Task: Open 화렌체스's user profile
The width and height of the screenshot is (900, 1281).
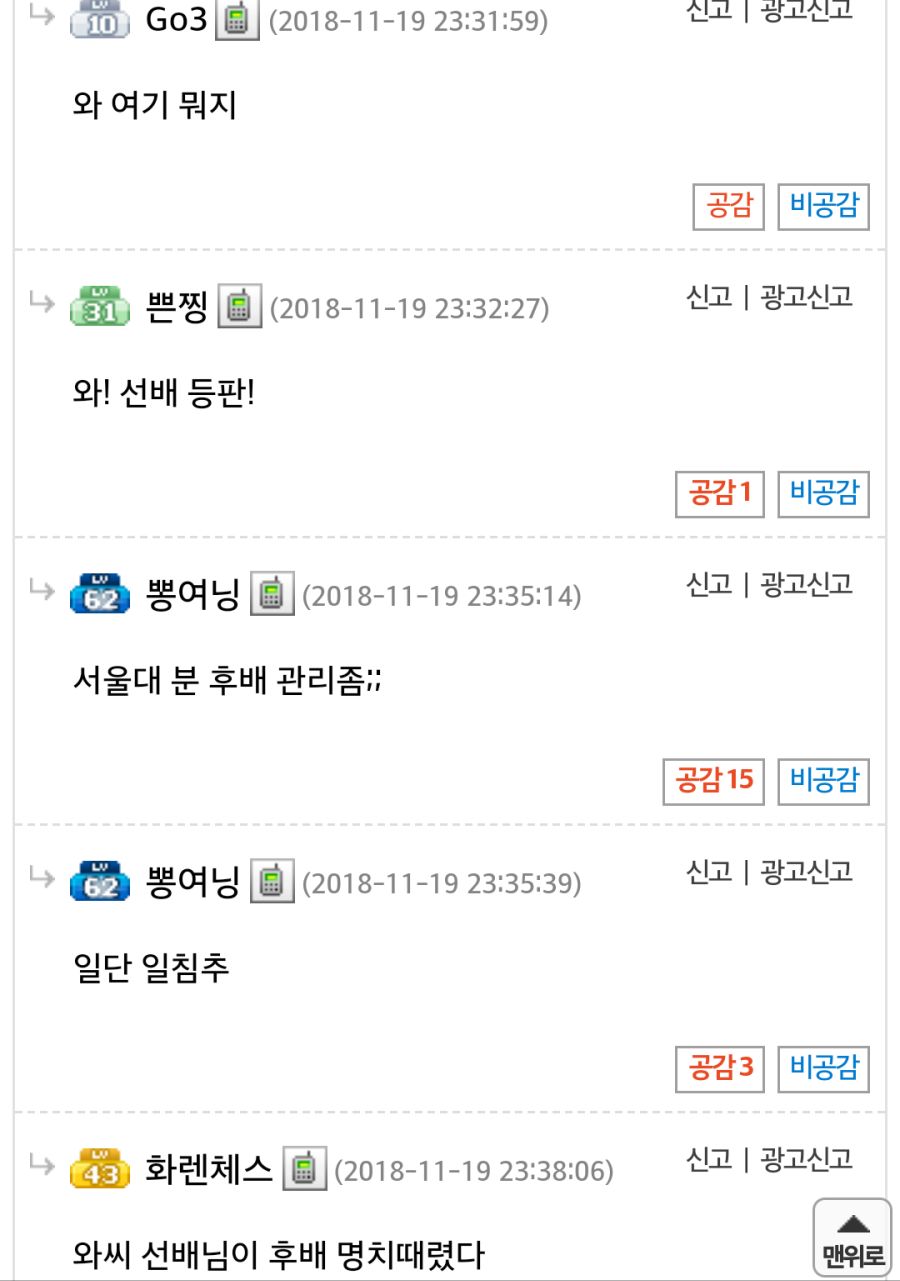Action: click(x=208, y=1169)
